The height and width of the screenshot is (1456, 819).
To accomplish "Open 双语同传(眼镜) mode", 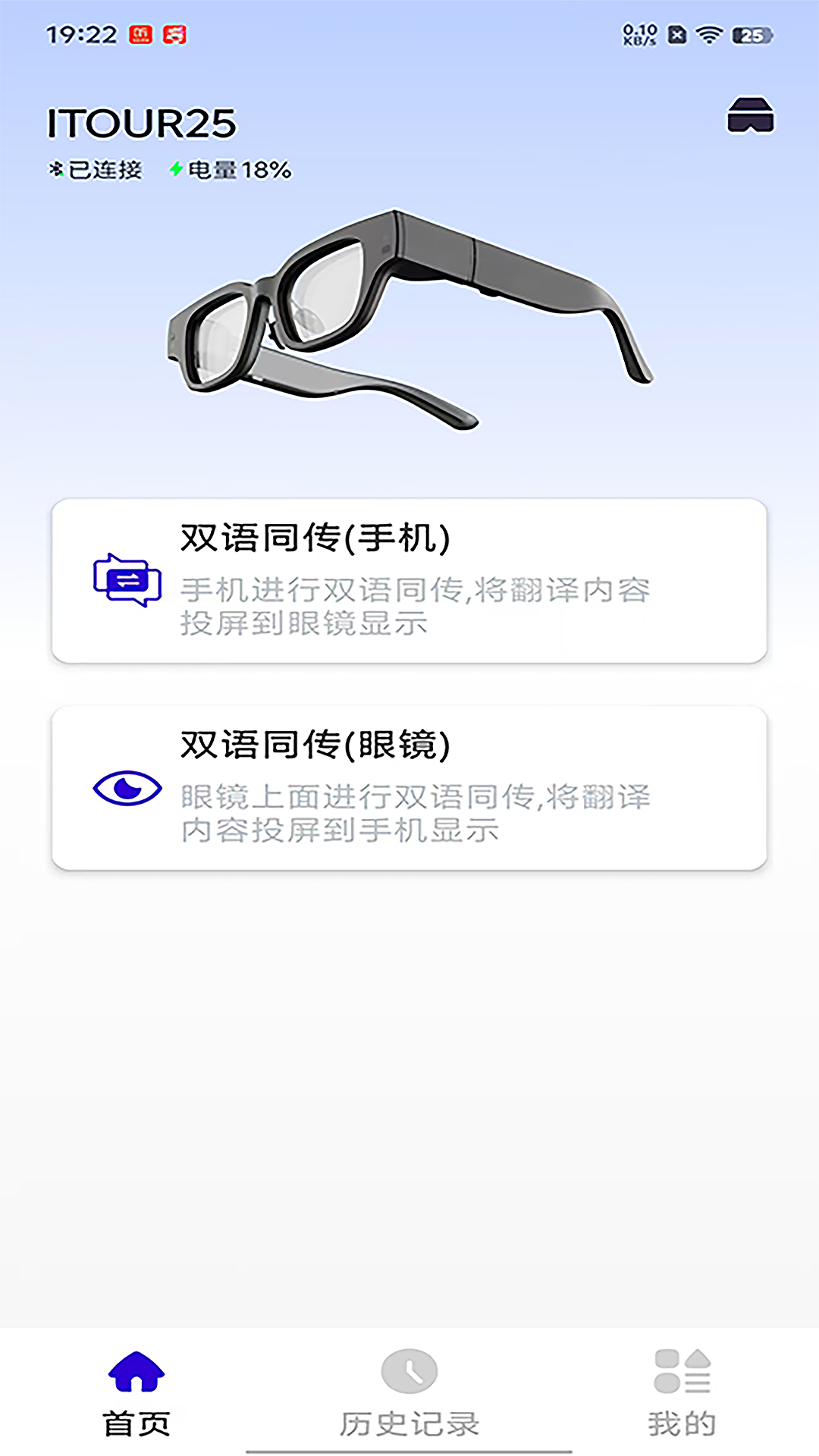I will [x=409, y=787].
